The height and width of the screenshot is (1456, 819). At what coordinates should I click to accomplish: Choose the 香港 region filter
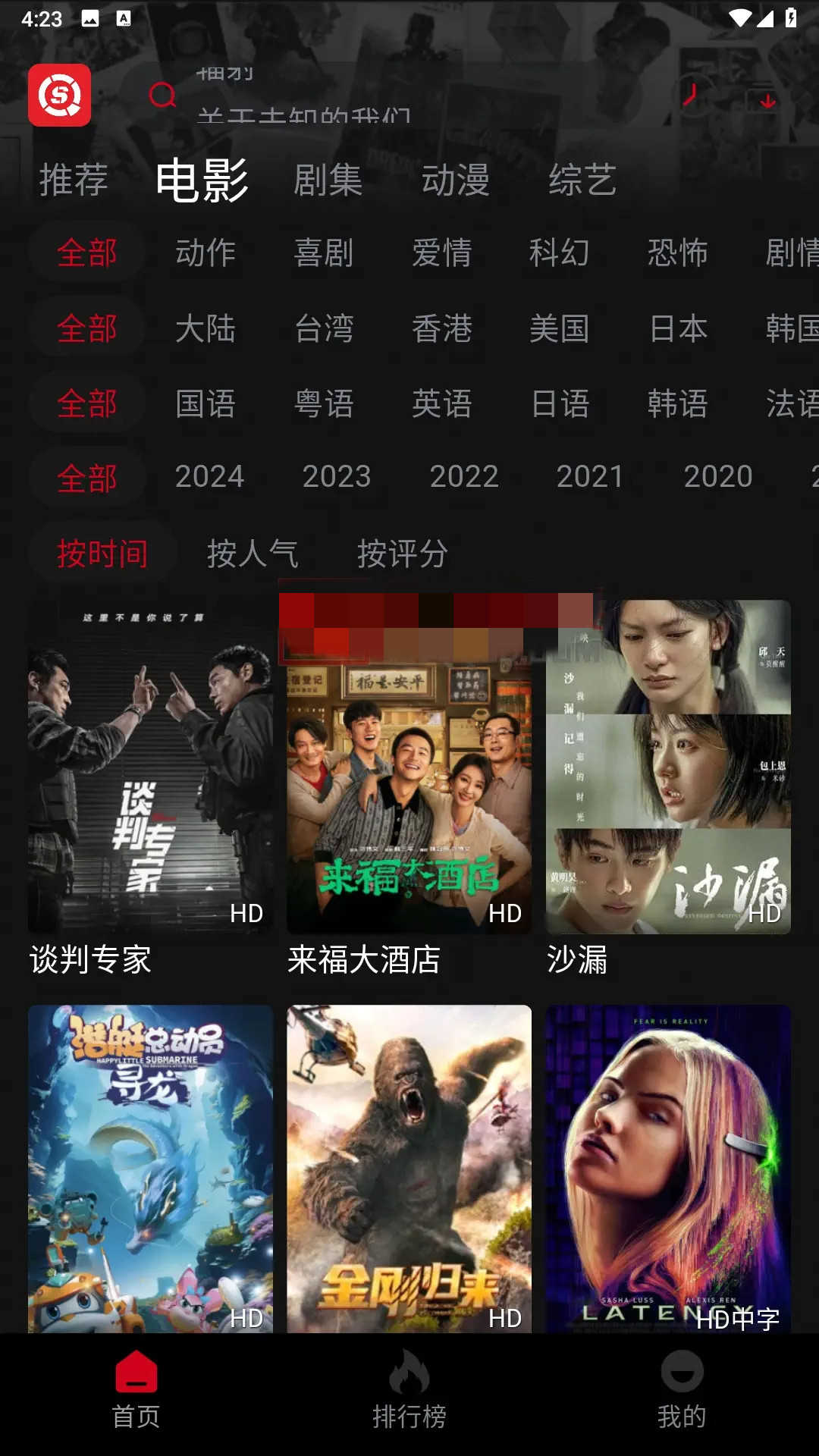pos(444,328)
